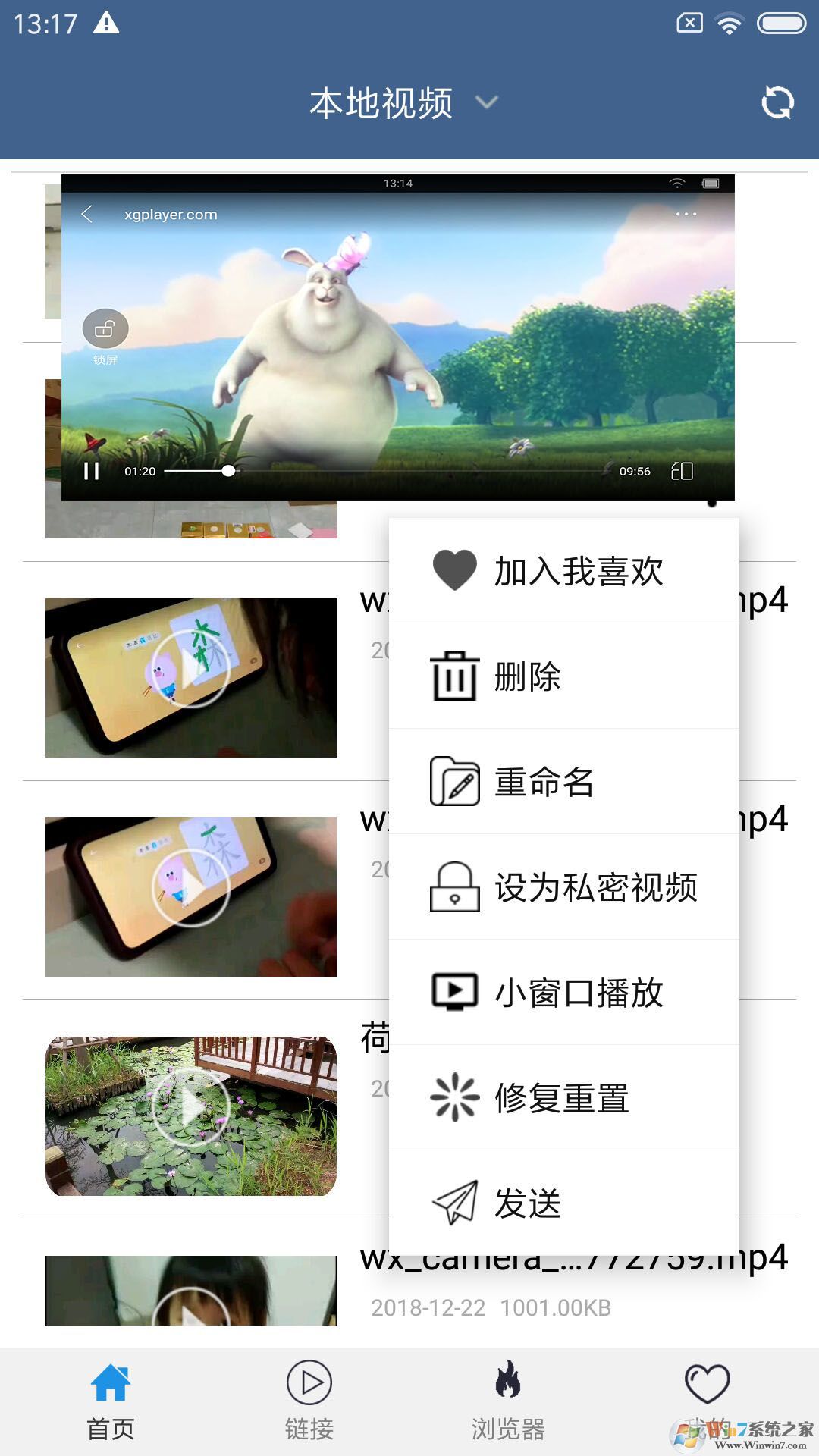This screenshot has width=819, height=1456.
Task: Switch to the 浏览器 tab
Action: (508, 1401)
